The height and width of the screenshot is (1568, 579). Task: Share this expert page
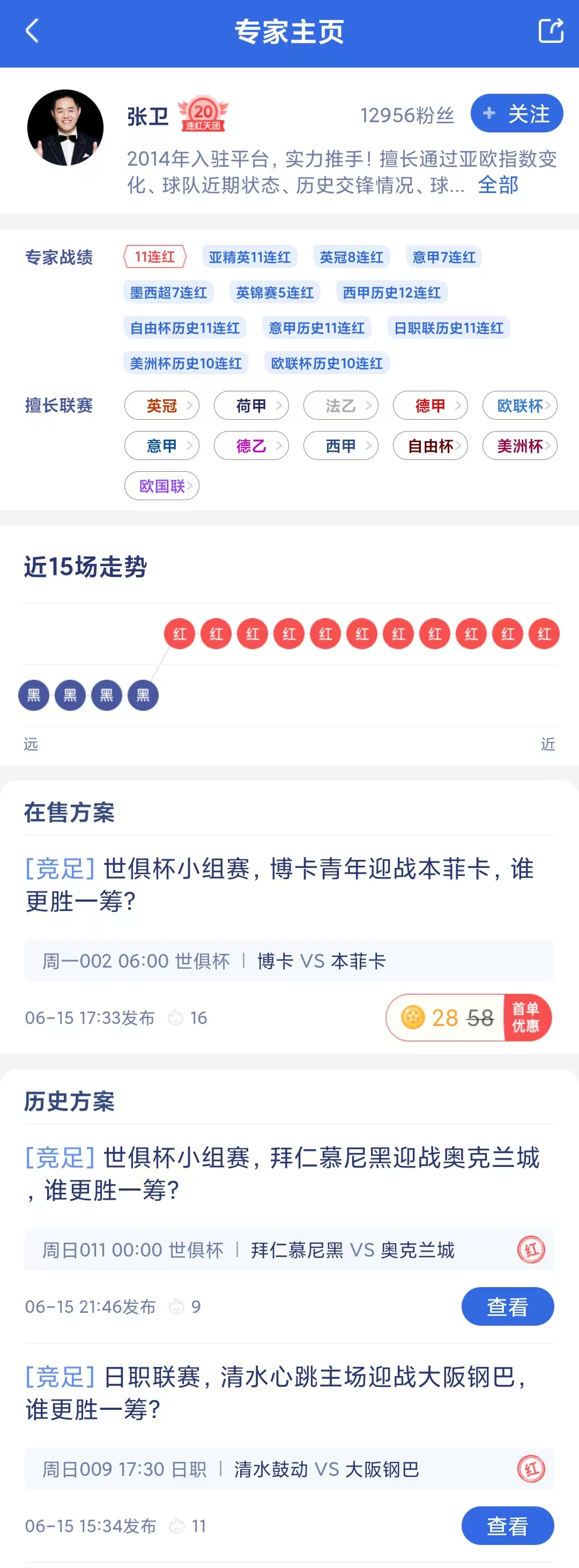(x=551, y=31)
